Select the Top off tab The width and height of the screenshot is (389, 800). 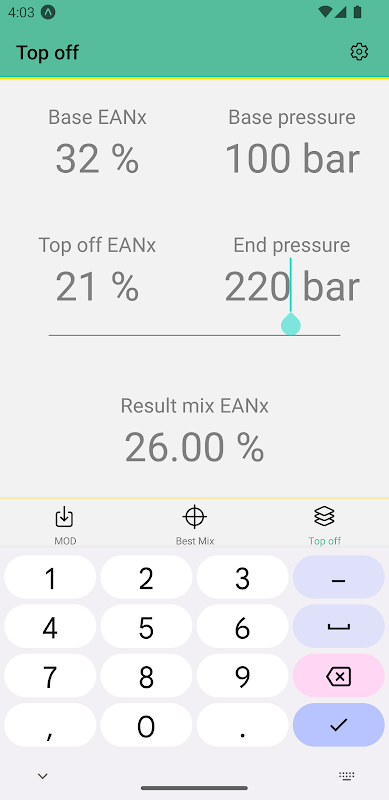[324, 524]
